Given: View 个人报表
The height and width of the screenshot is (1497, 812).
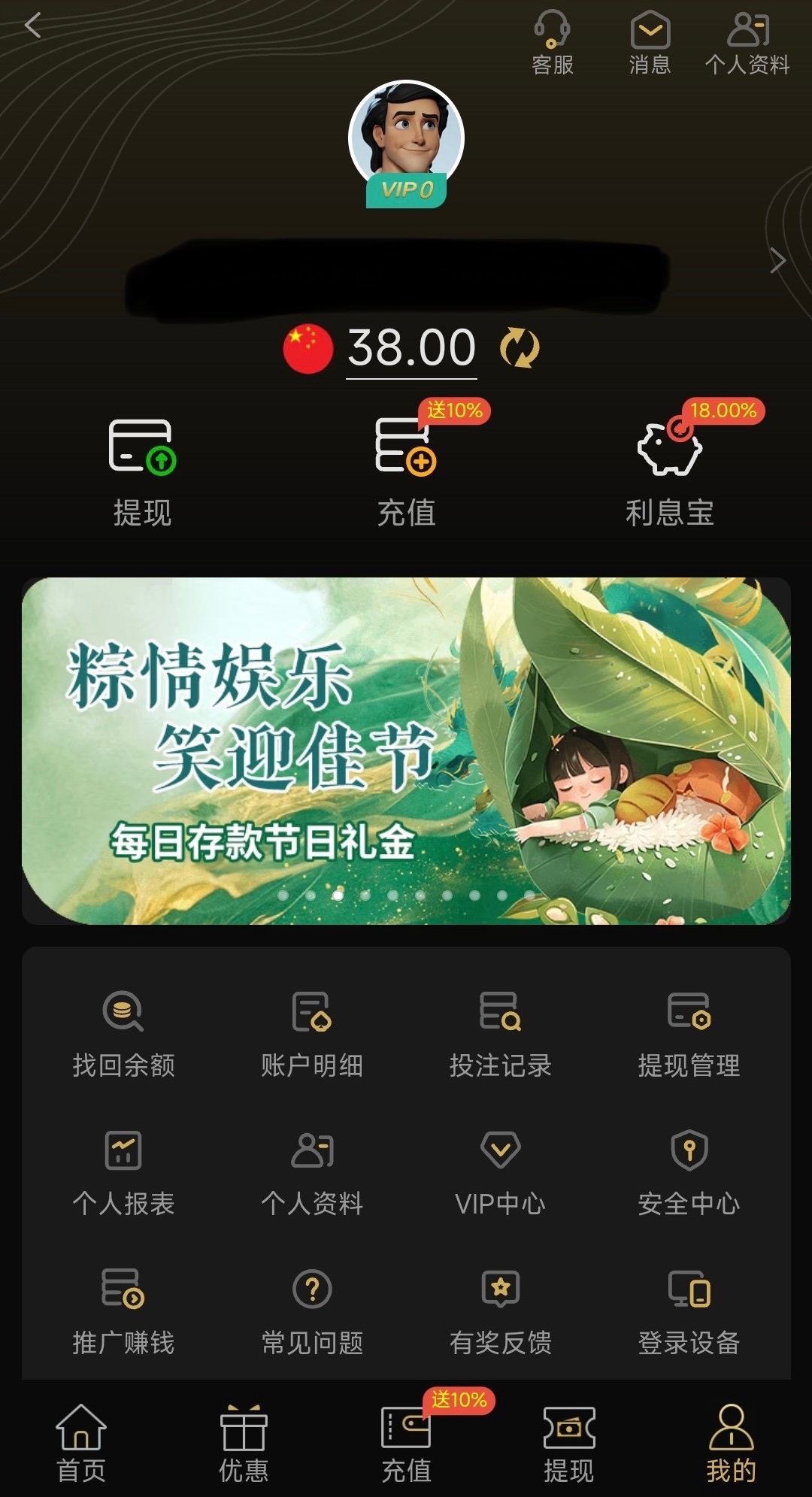Looking at the screenshot, I should click(x=123, y=1173).
